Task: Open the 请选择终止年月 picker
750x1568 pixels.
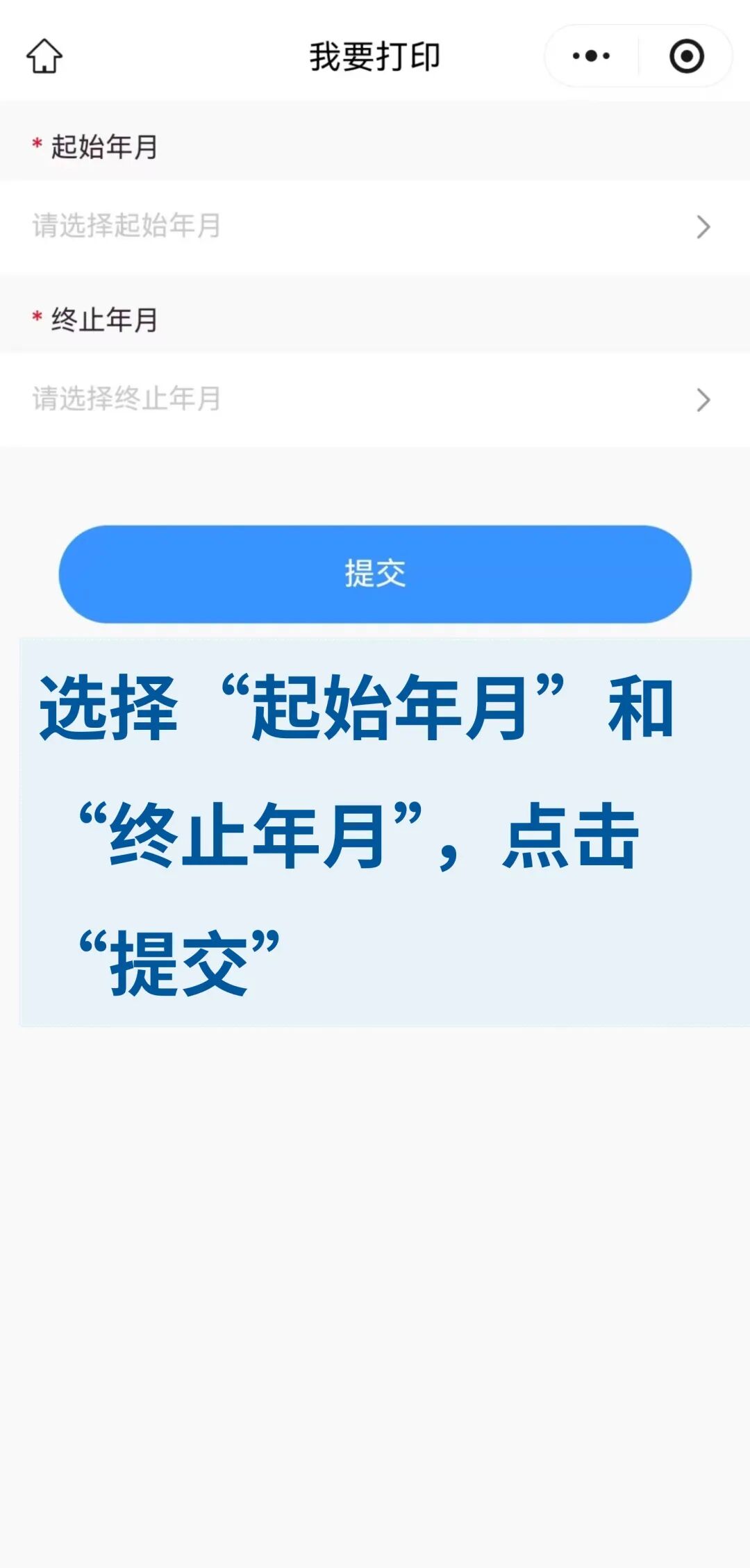Action: (375, 399)
